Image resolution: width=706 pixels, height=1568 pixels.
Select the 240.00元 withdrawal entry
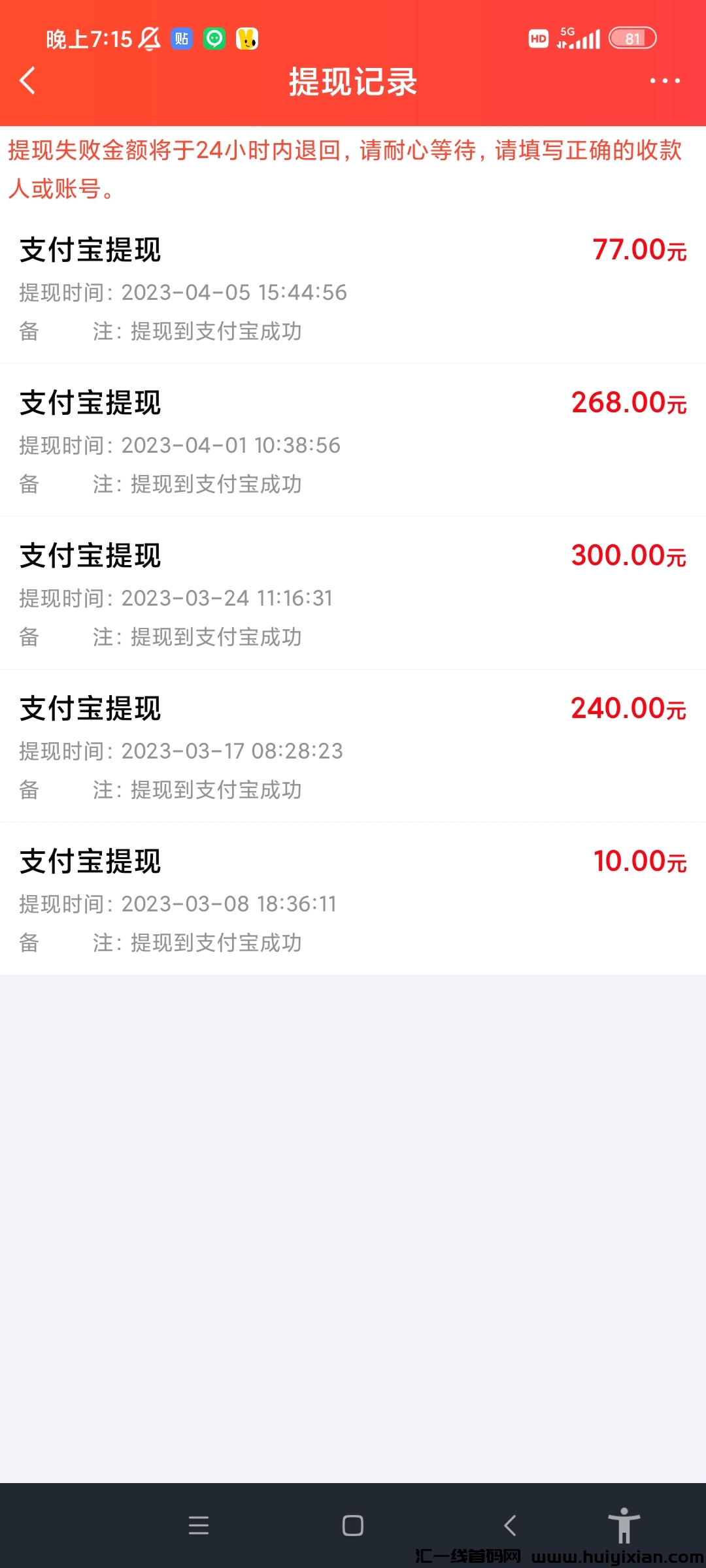point(353,747)
